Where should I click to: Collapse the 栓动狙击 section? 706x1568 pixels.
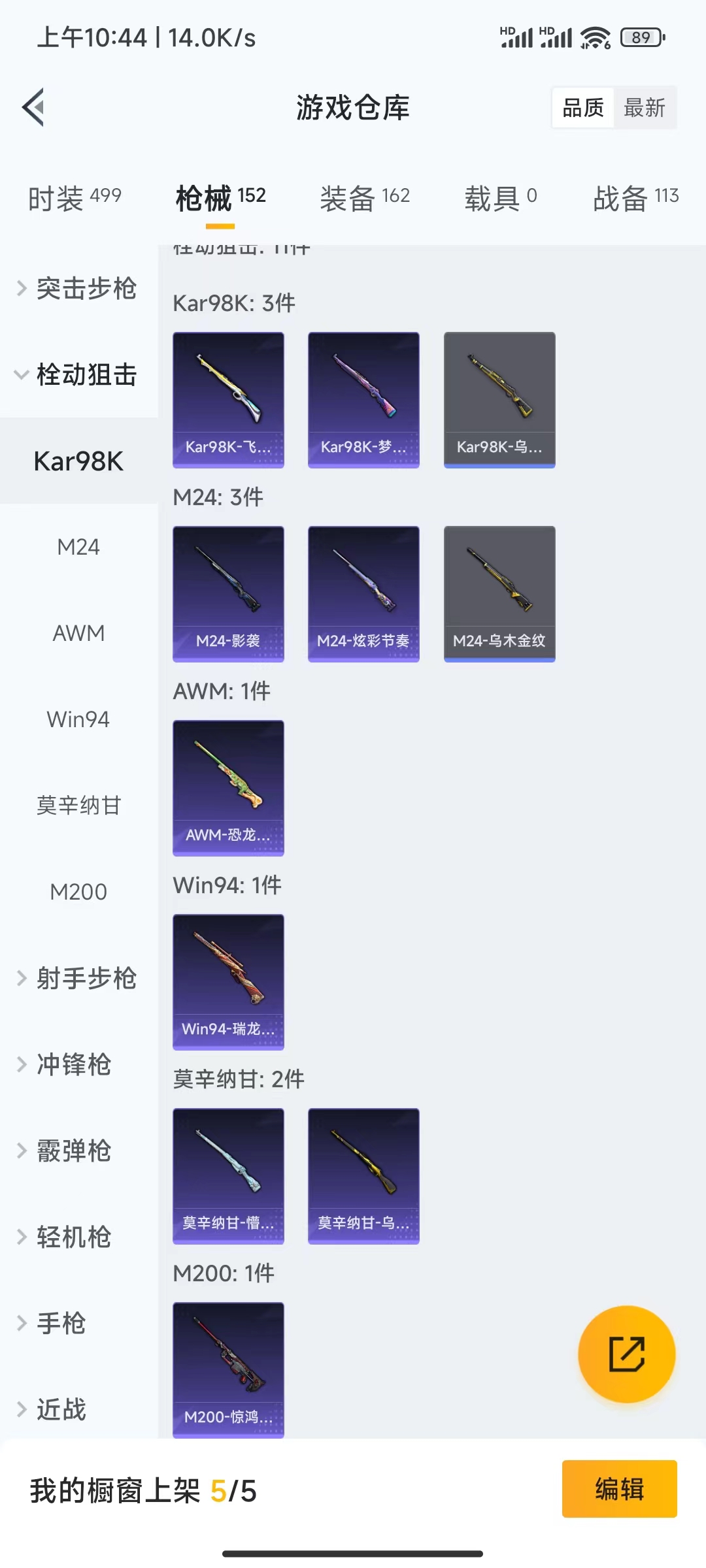[x=87, y=376]
